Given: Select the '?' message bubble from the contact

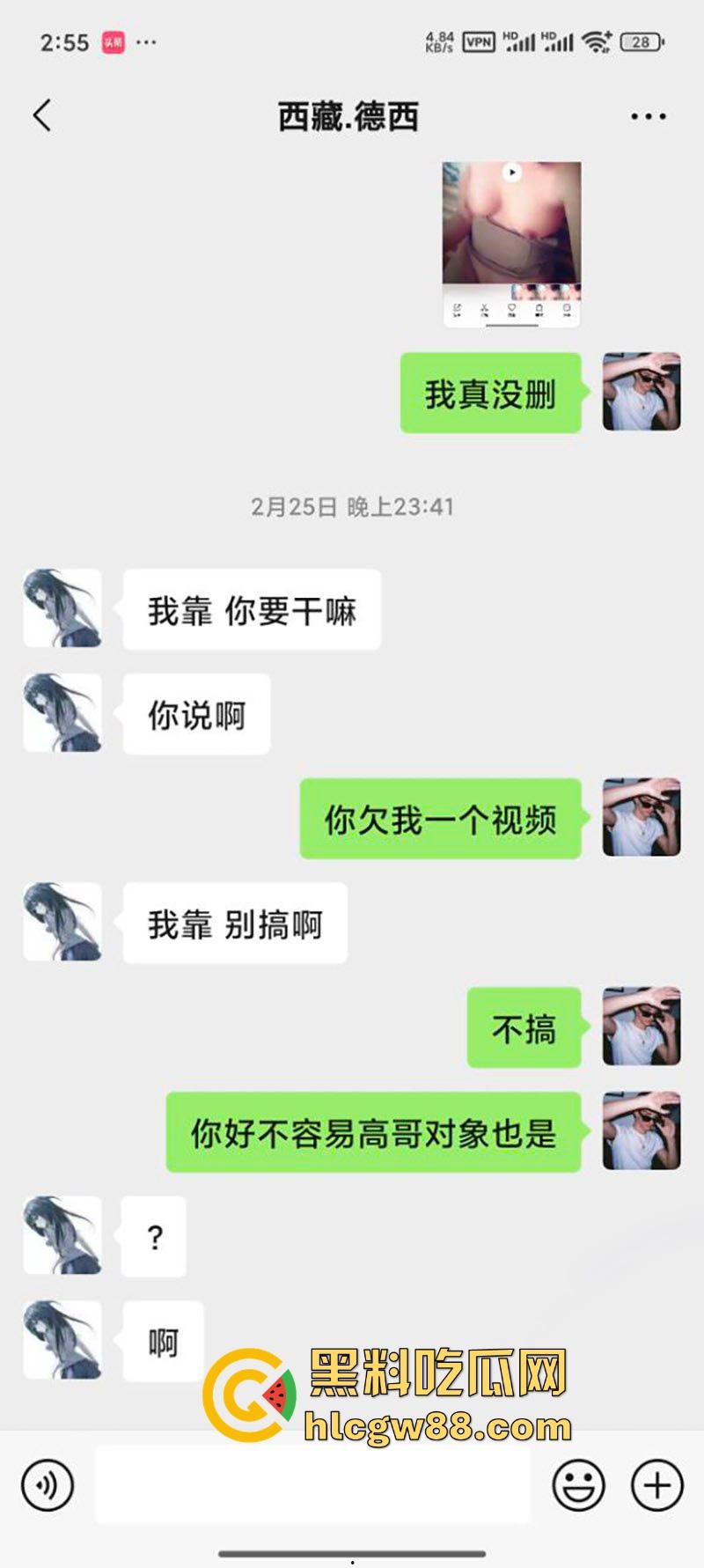Looking at the screenshot, I should coord(155,1236).
